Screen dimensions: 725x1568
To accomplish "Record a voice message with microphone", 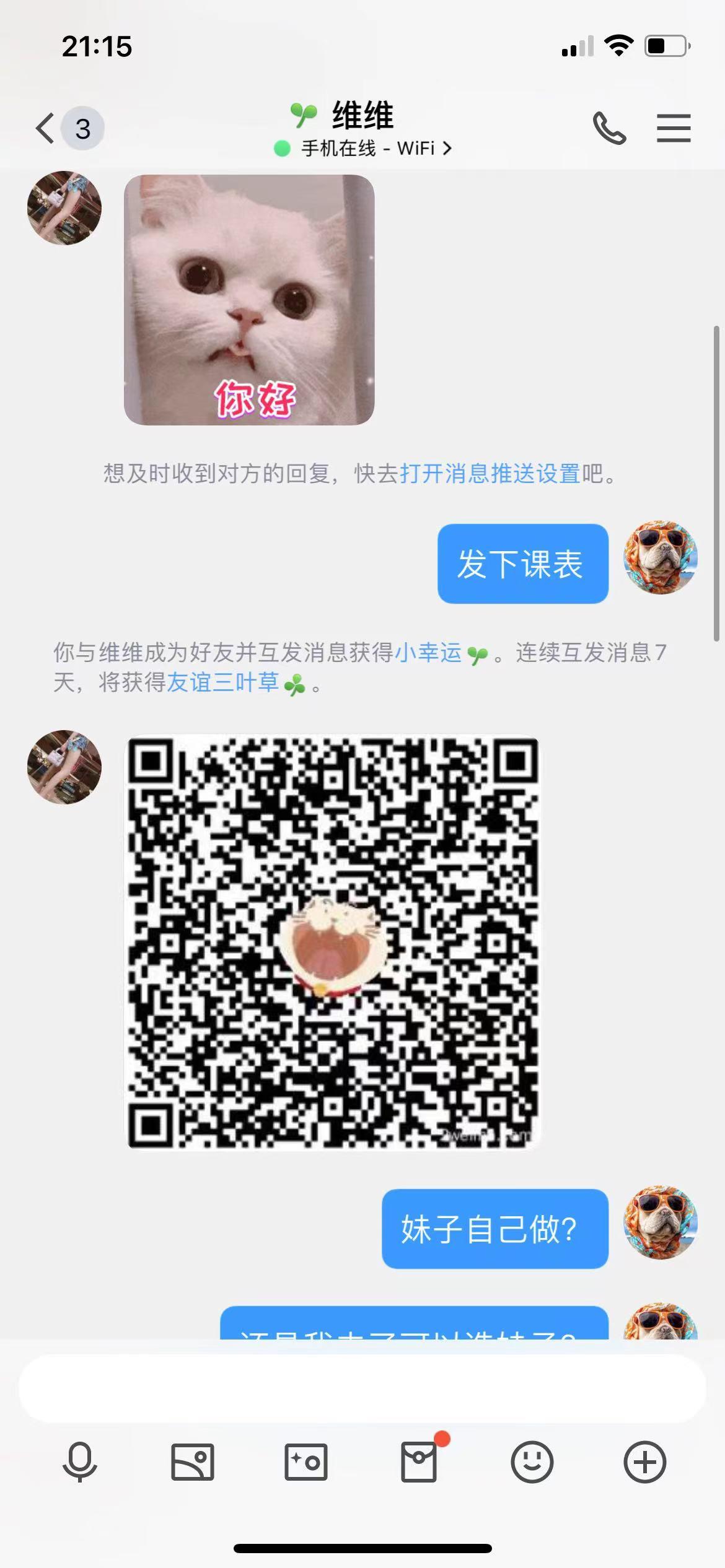I will pos(80,1462).
